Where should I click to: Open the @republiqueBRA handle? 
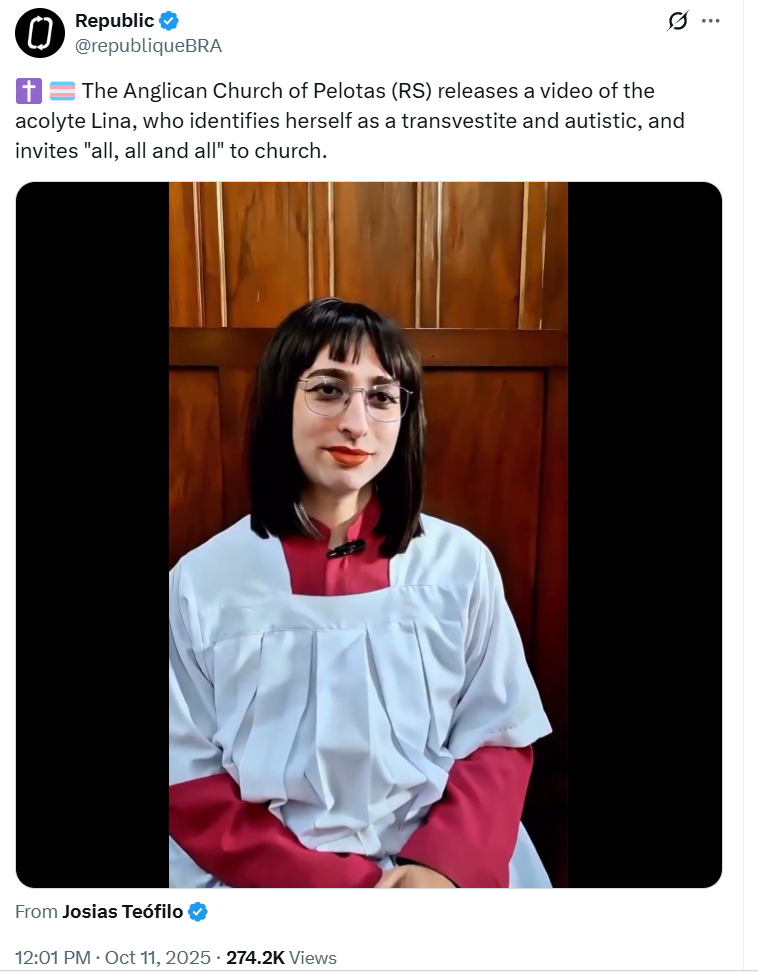click(x=148, y=46)
